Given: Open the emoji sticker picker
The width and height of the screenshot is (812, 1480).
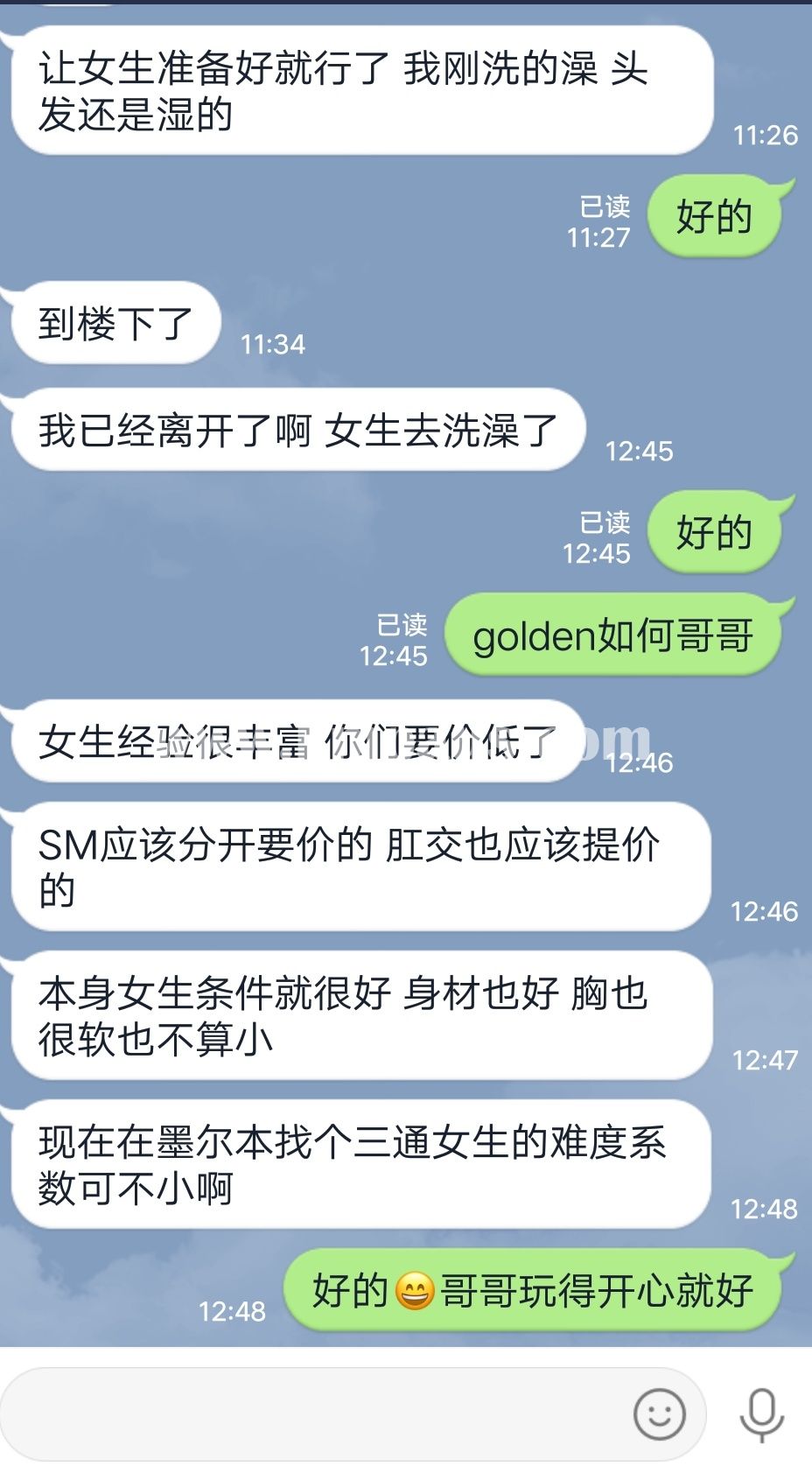Looking at the screenshot, I should [659, 1413].
